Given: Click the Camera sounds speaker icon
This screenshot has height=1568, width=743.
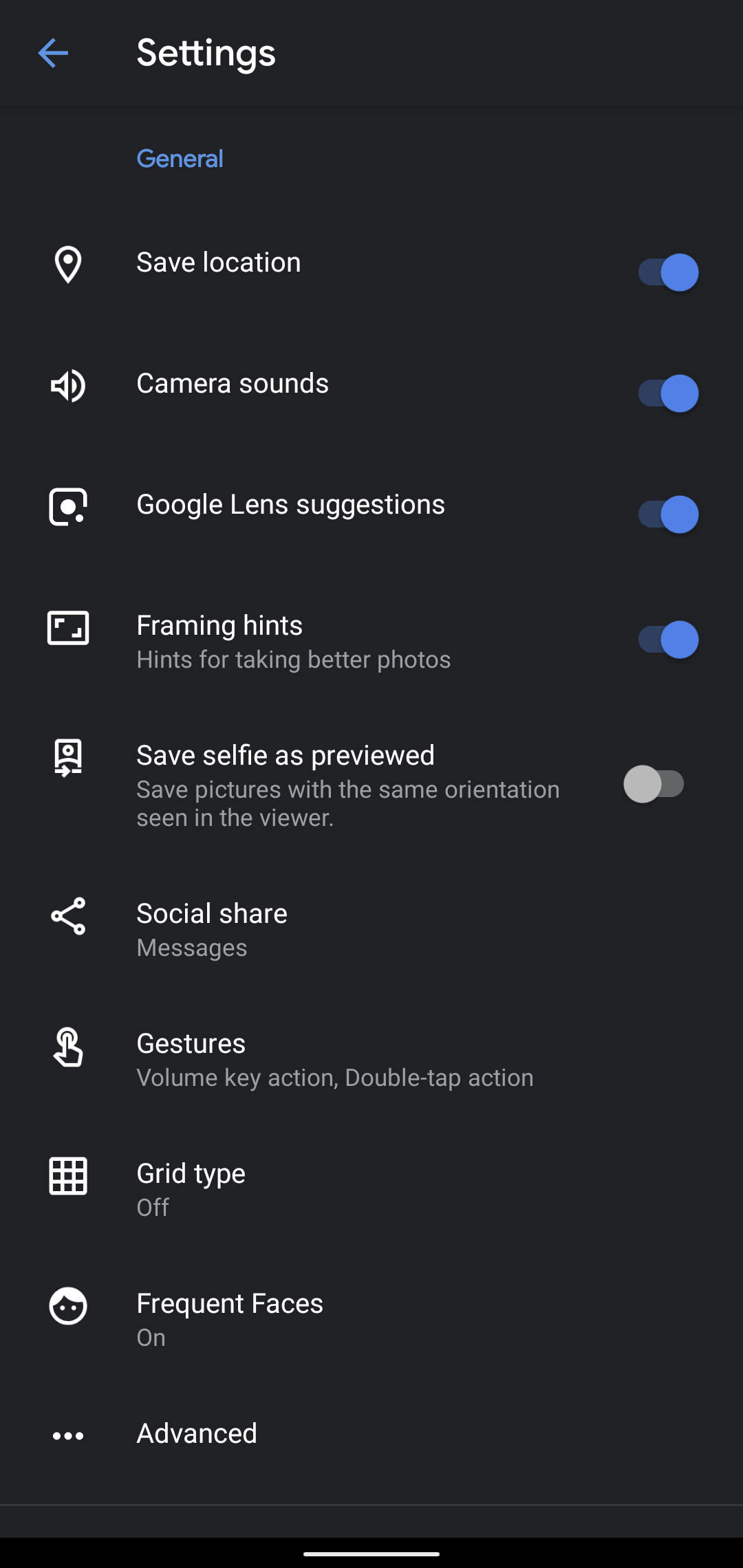Looking at the screenshot, I should (67, 386).
